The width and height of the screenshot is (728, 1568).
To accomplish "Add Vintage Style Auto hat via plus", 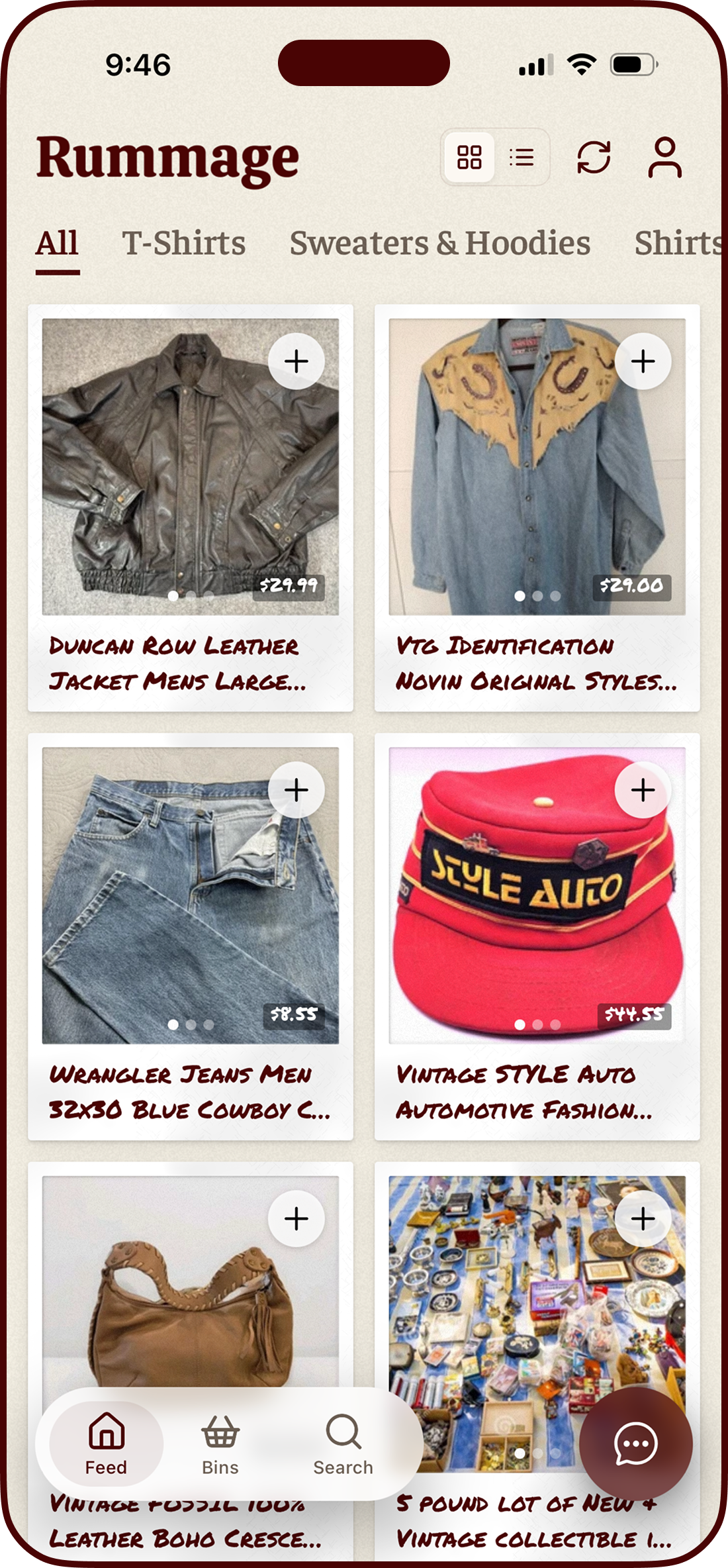I will coord(643,790).
